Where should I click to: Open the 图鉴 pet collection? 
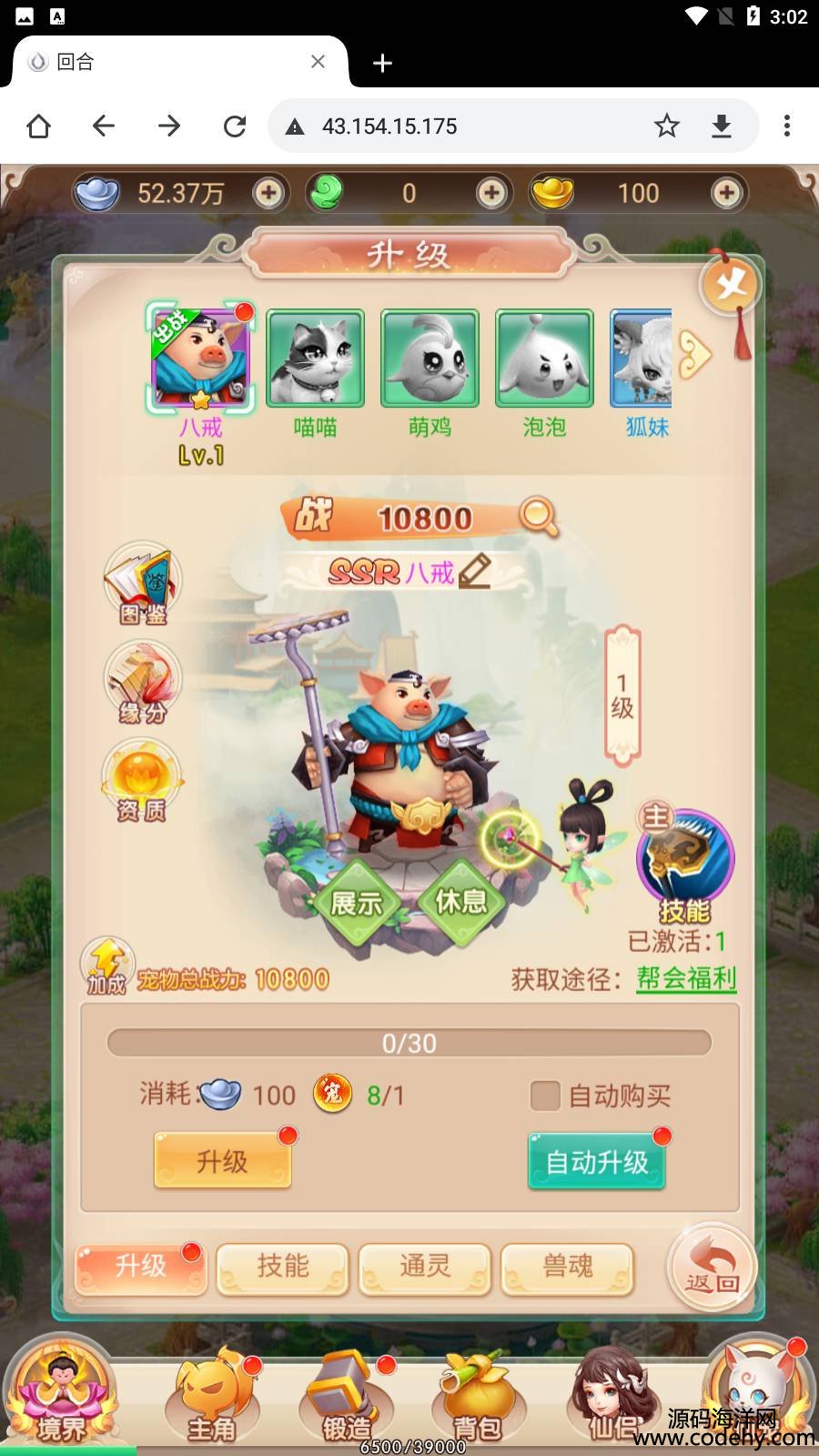pos(142,584)
